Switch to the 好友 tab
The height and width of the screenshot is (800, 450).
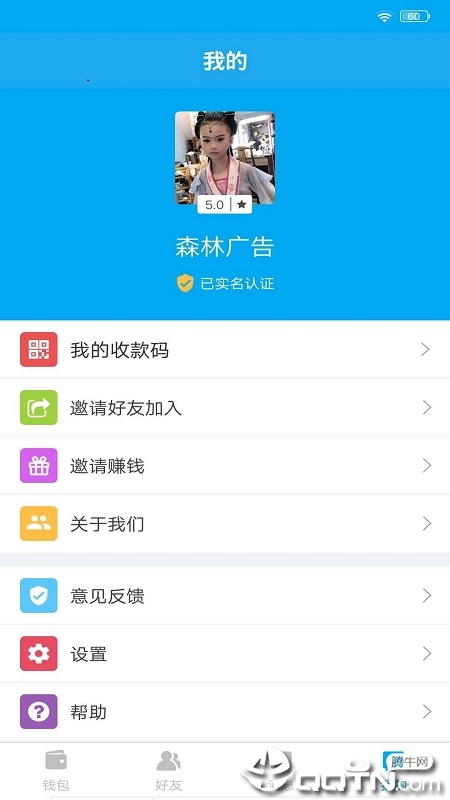[168, 771]
